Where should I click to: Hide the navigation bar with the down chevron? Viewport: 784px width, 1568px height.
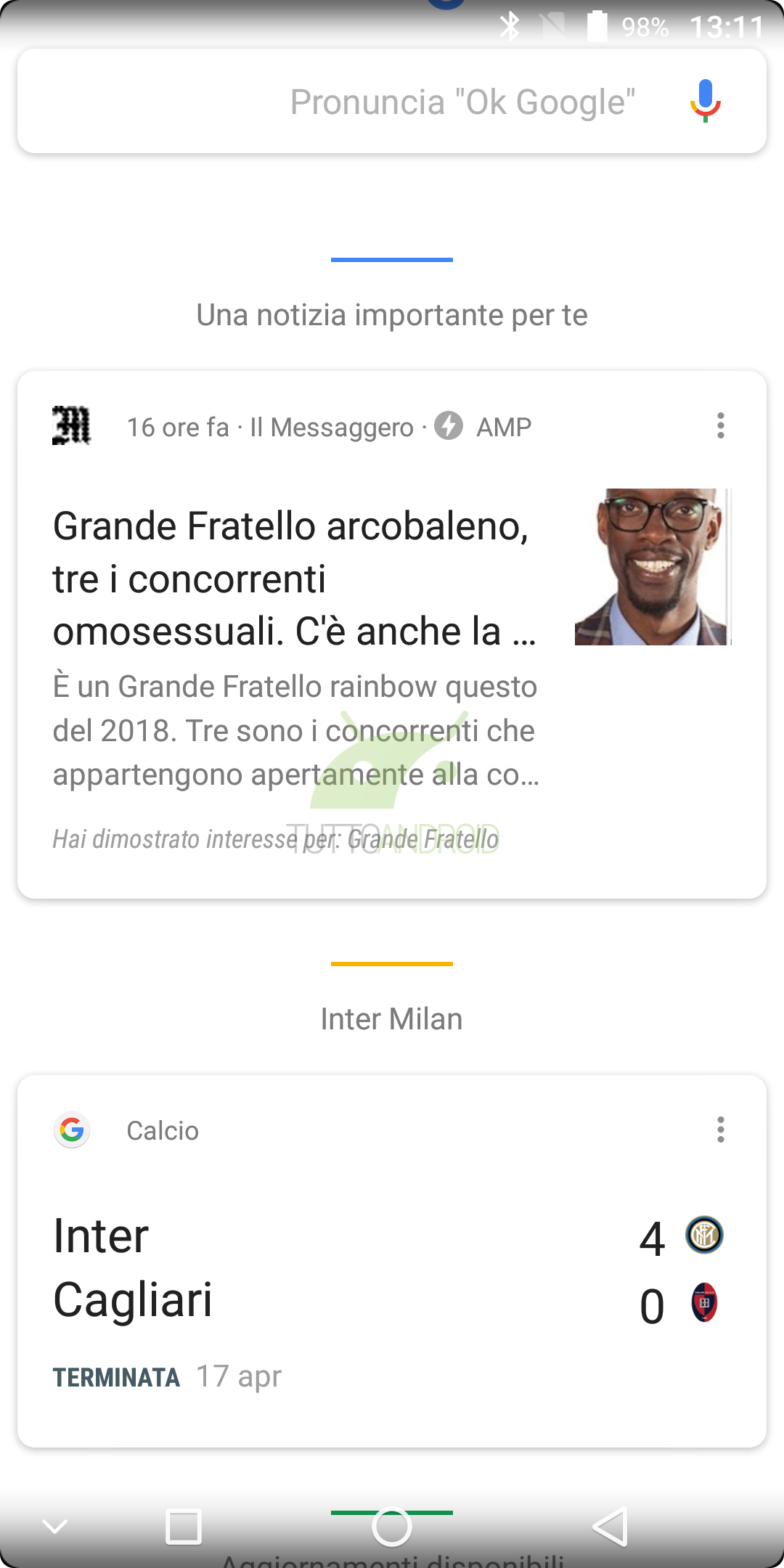[55, 1527]
